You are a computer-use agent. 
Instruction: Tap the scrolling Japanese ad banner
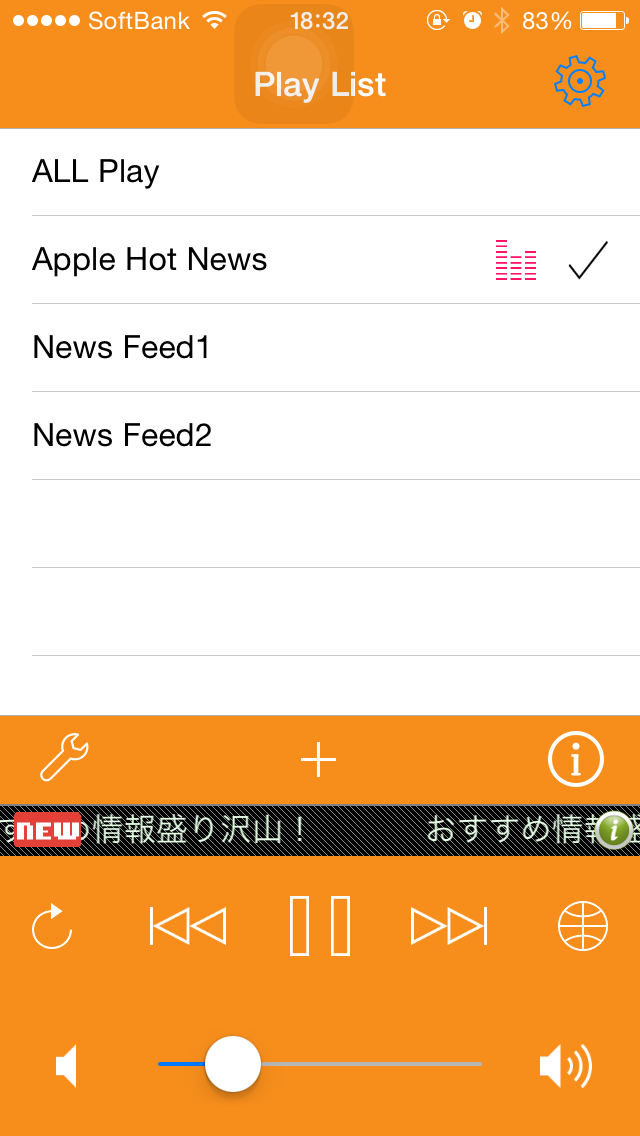(320, 830)
